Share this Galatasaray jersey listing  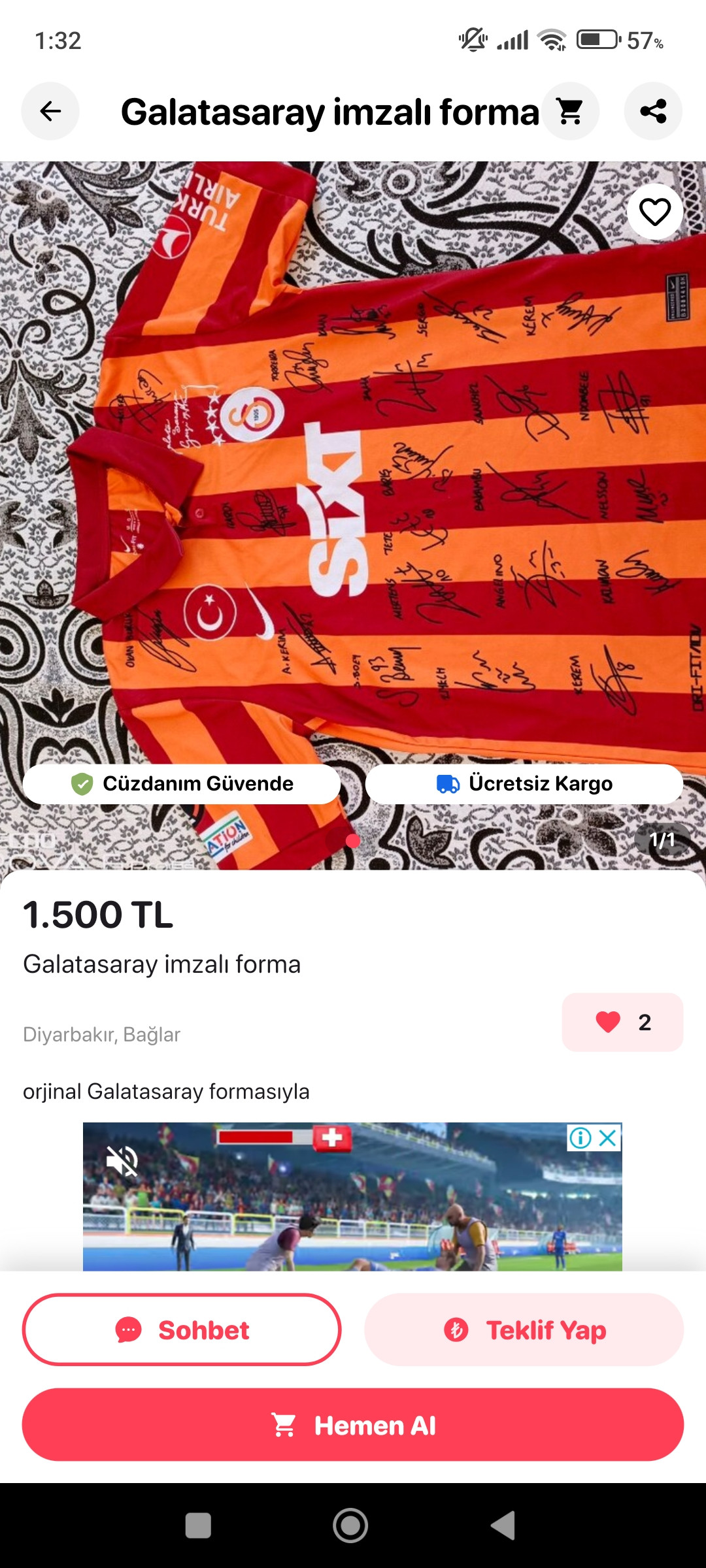tap(653, 111)
